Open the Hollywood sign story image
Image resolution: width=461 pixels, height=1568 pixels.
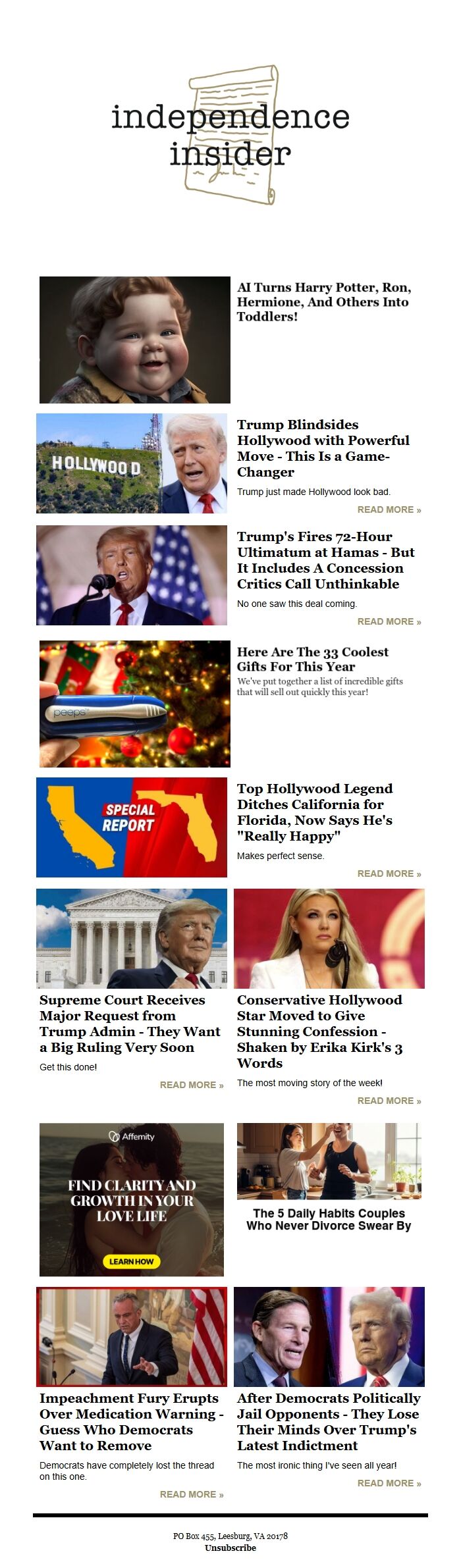(x=132, y=463)
